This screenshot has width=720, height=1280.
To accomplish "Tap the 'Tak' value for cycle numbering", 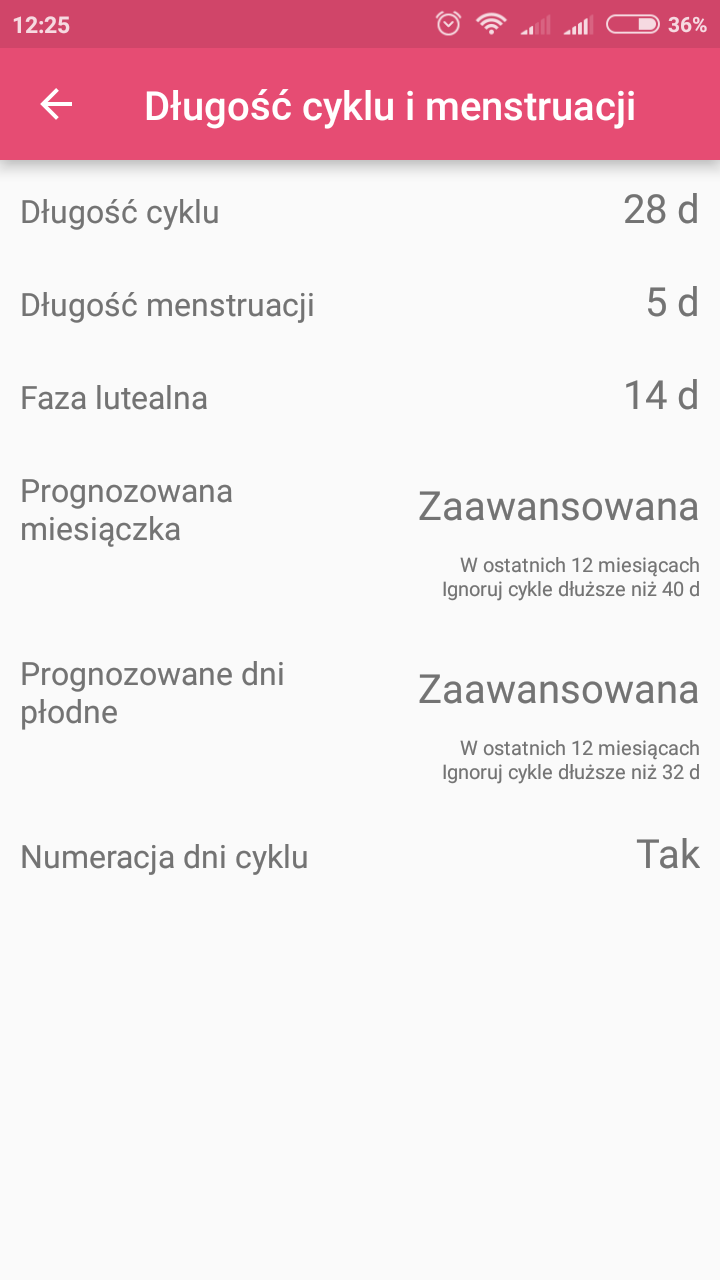I will pos(668,855).
